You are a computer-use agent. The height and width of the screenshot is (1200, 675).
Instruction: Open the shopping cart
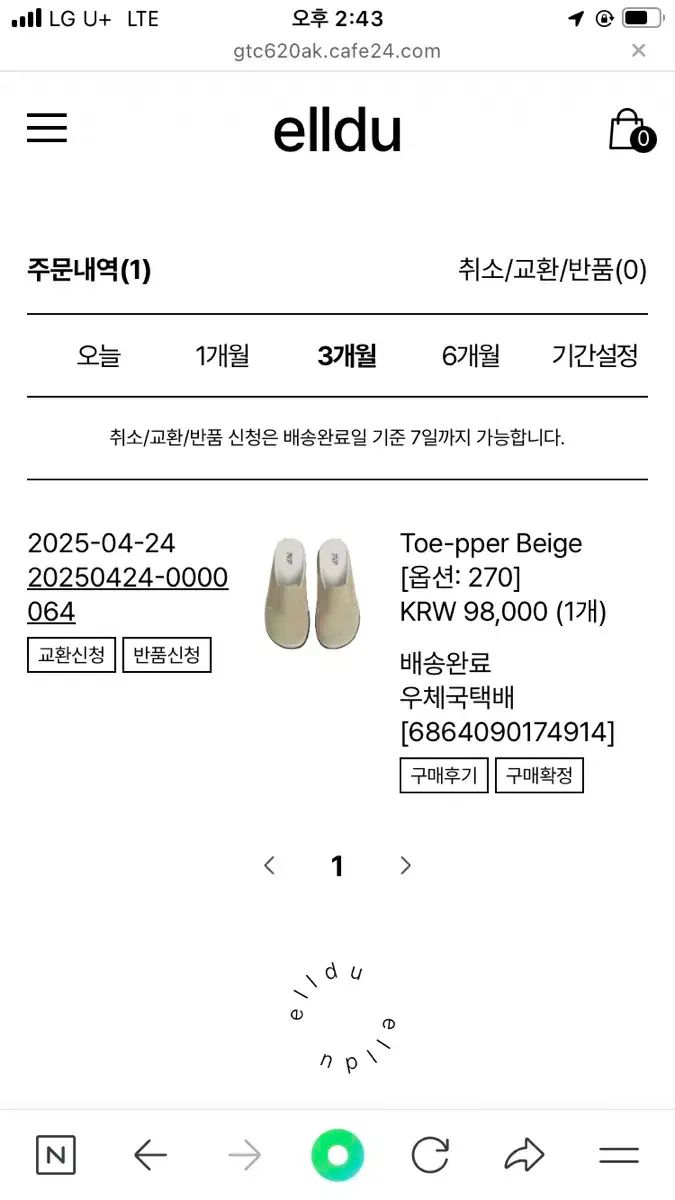tap(630, 130)
